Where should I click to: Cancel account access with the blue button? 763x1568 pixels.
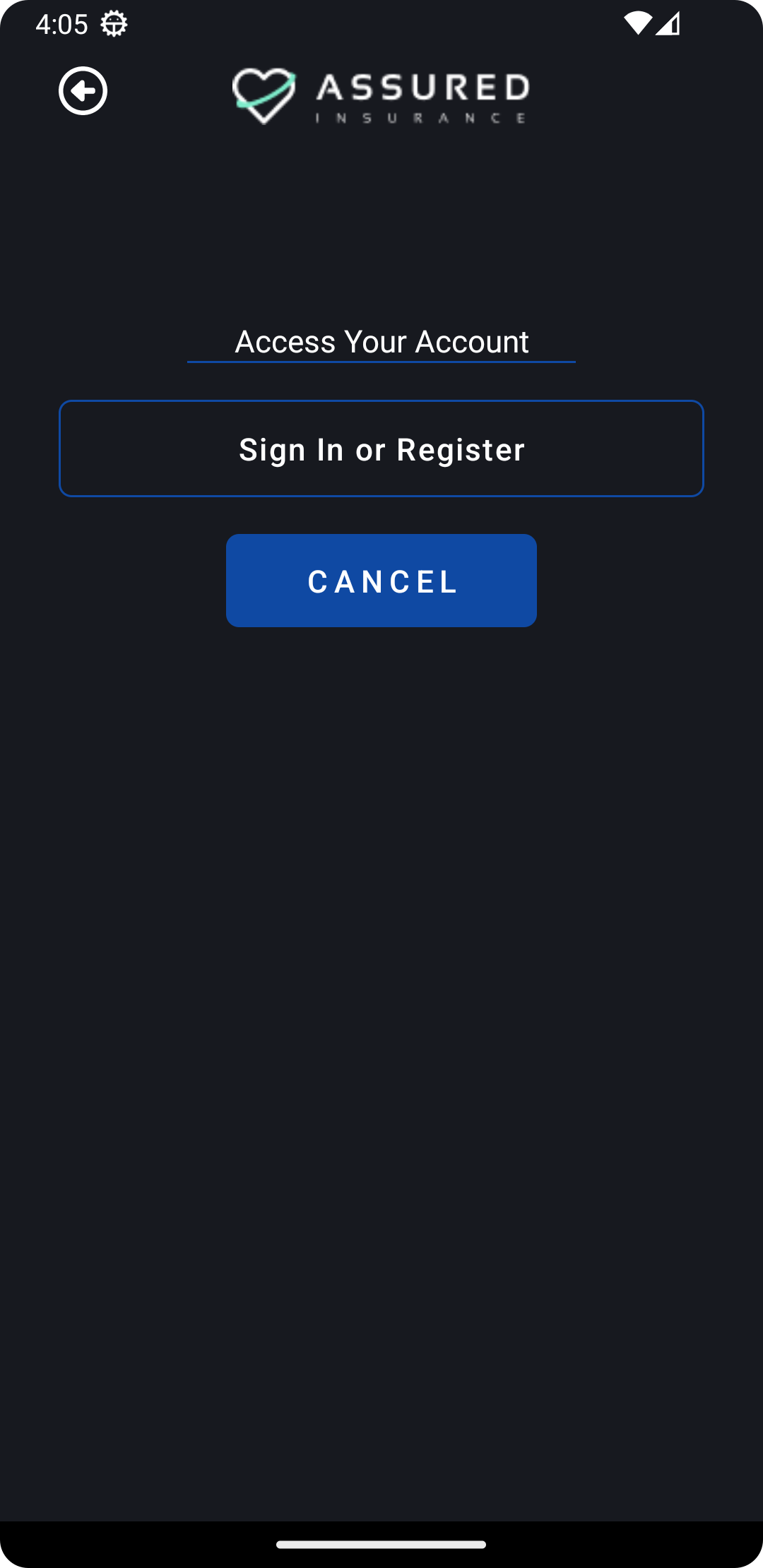pos(381,580)
